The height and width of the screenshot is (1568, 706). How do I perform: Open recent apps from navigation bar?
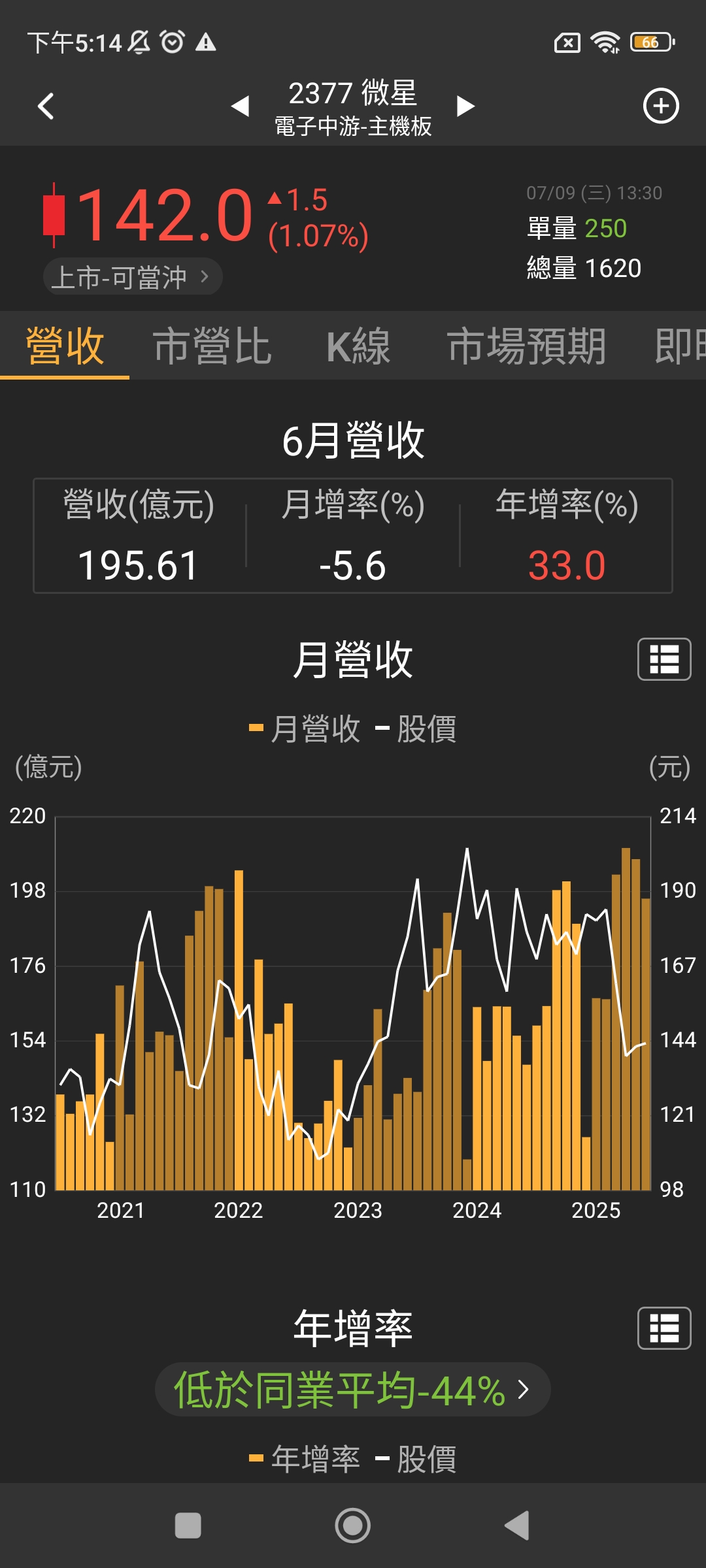coord(188,1526)
